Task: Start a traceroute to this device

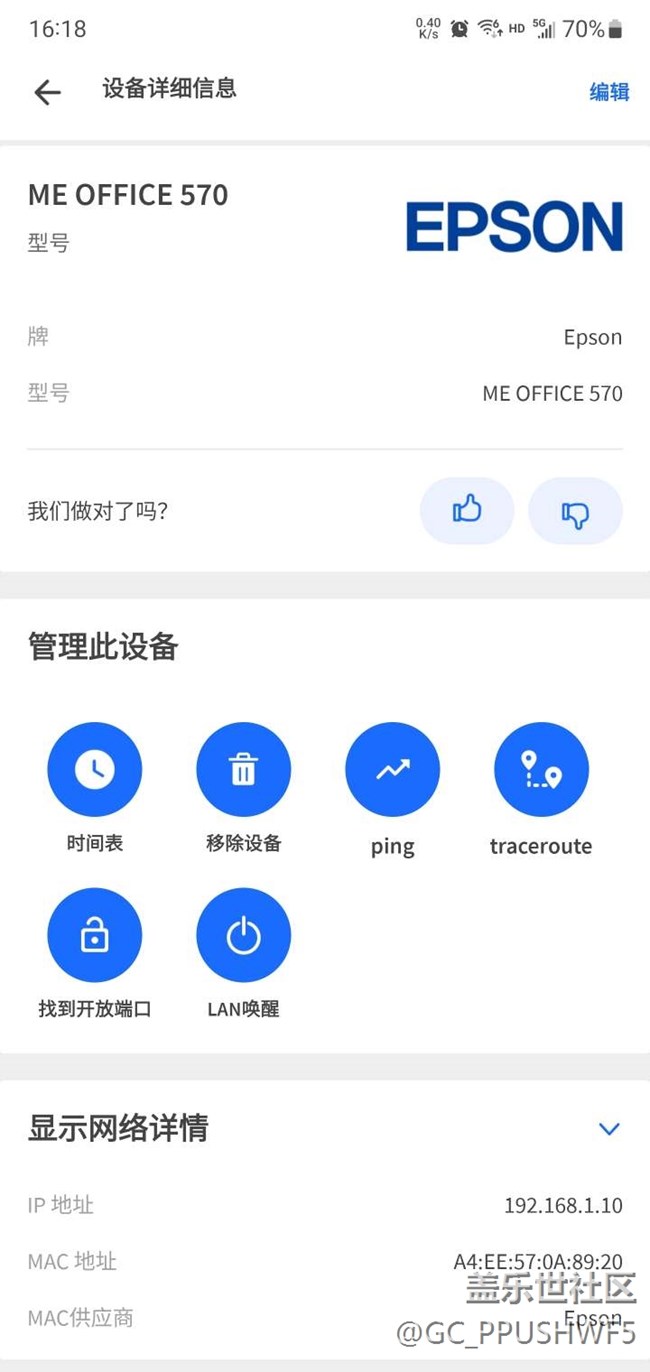Action: click(x=541, y=769)
